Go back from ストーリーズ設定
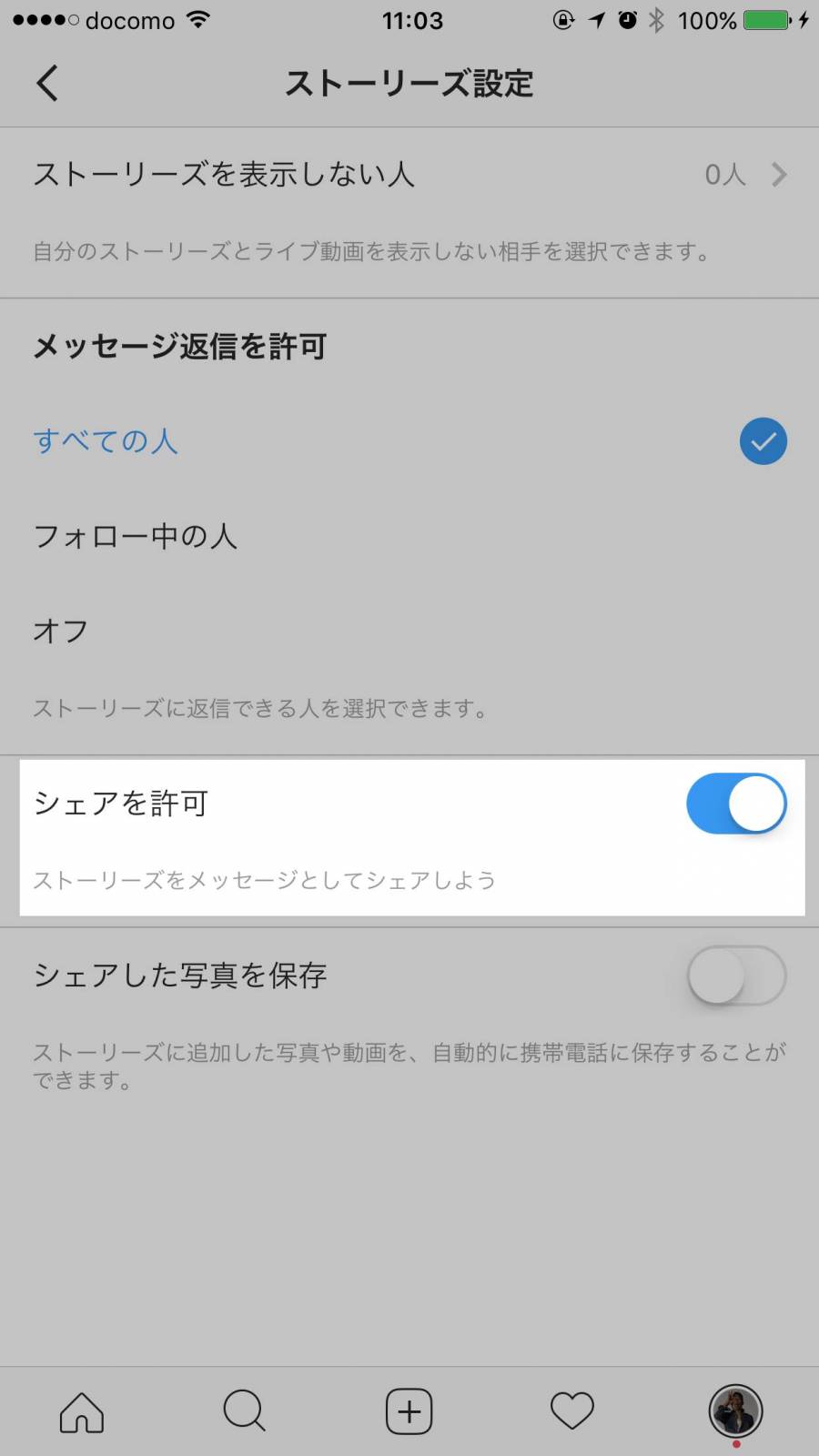The height and width of the screenshot is (1456, 819). (47, 83)
